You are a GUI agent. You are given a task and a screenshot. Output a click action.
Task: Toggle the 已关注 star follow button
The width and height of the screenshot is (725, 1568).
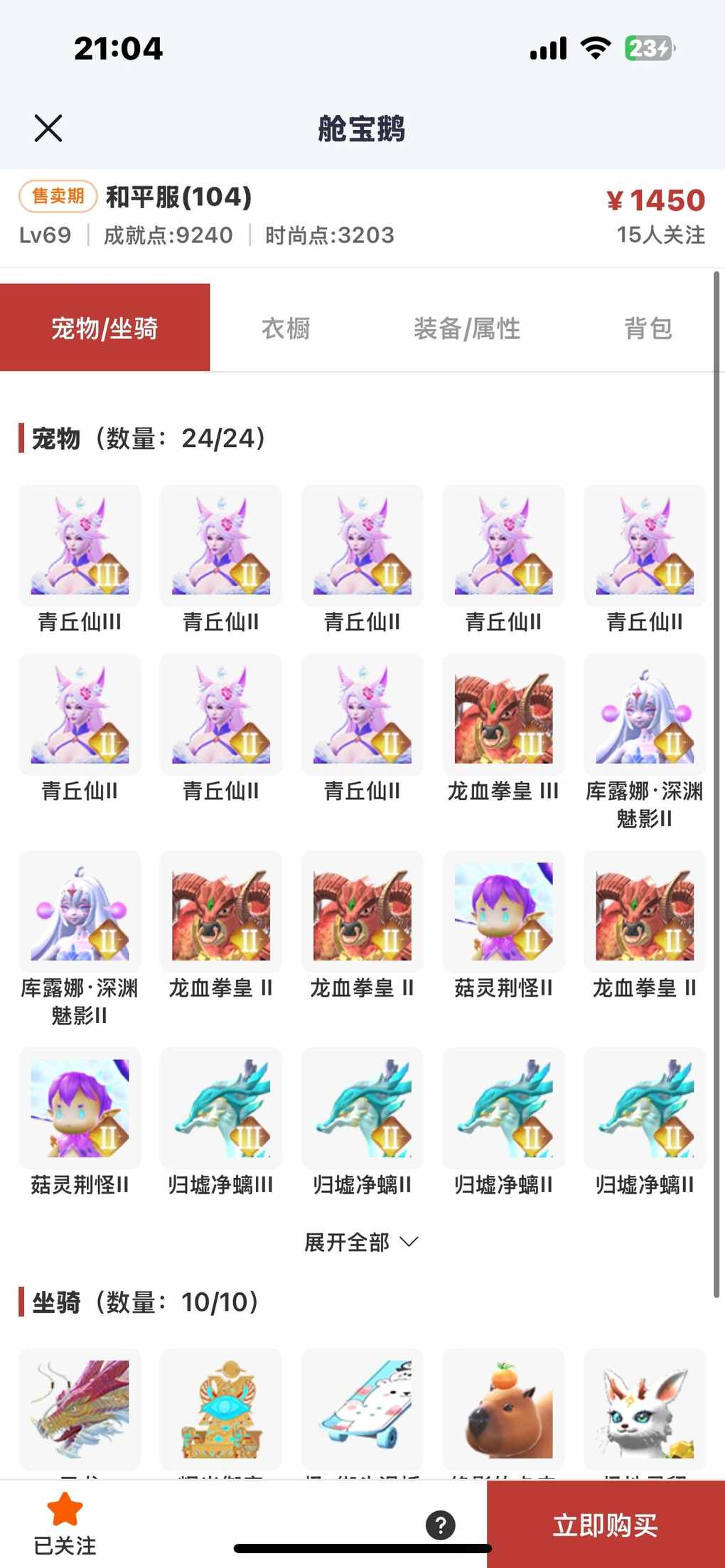[x=65, y=1522]
